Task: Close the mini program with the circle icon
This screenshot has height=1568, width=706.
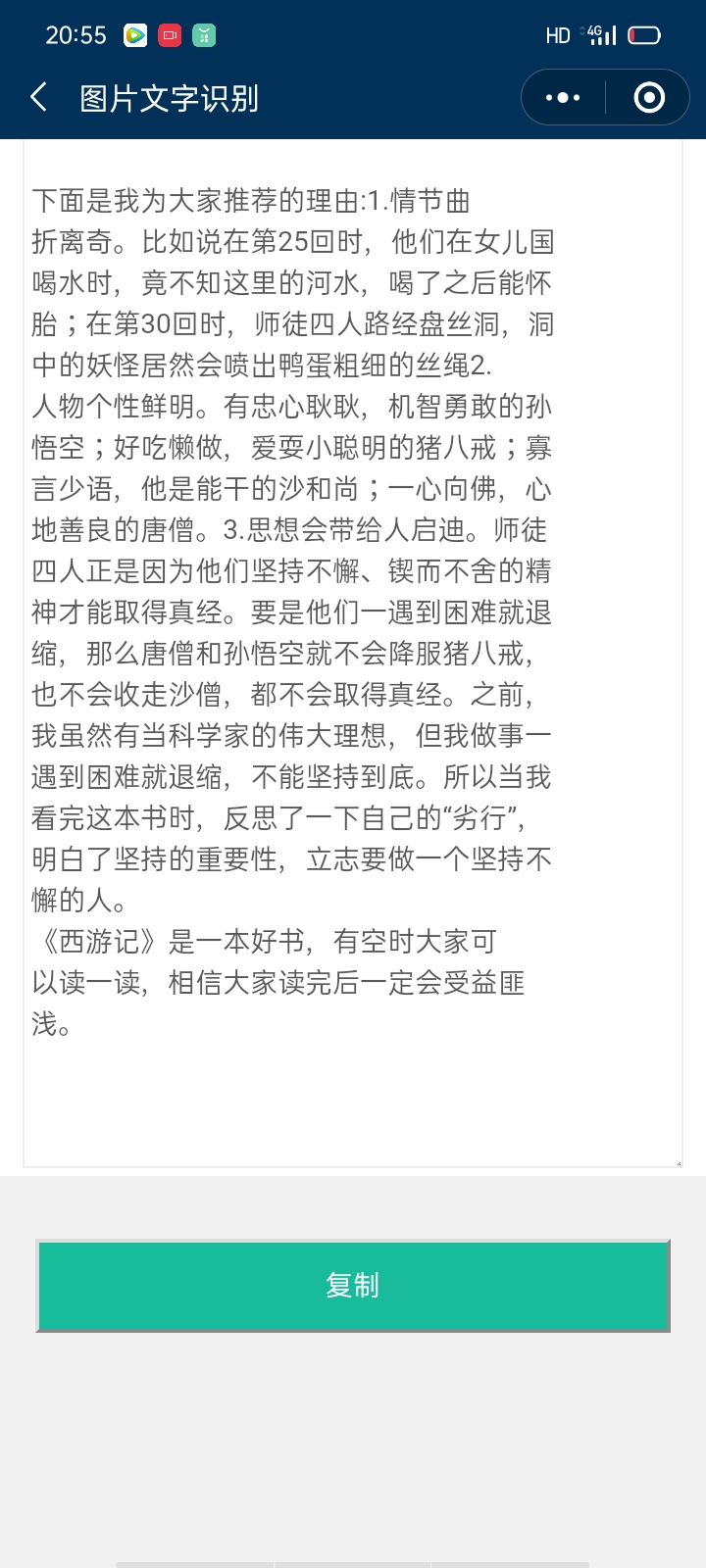Action: [649, 97]
